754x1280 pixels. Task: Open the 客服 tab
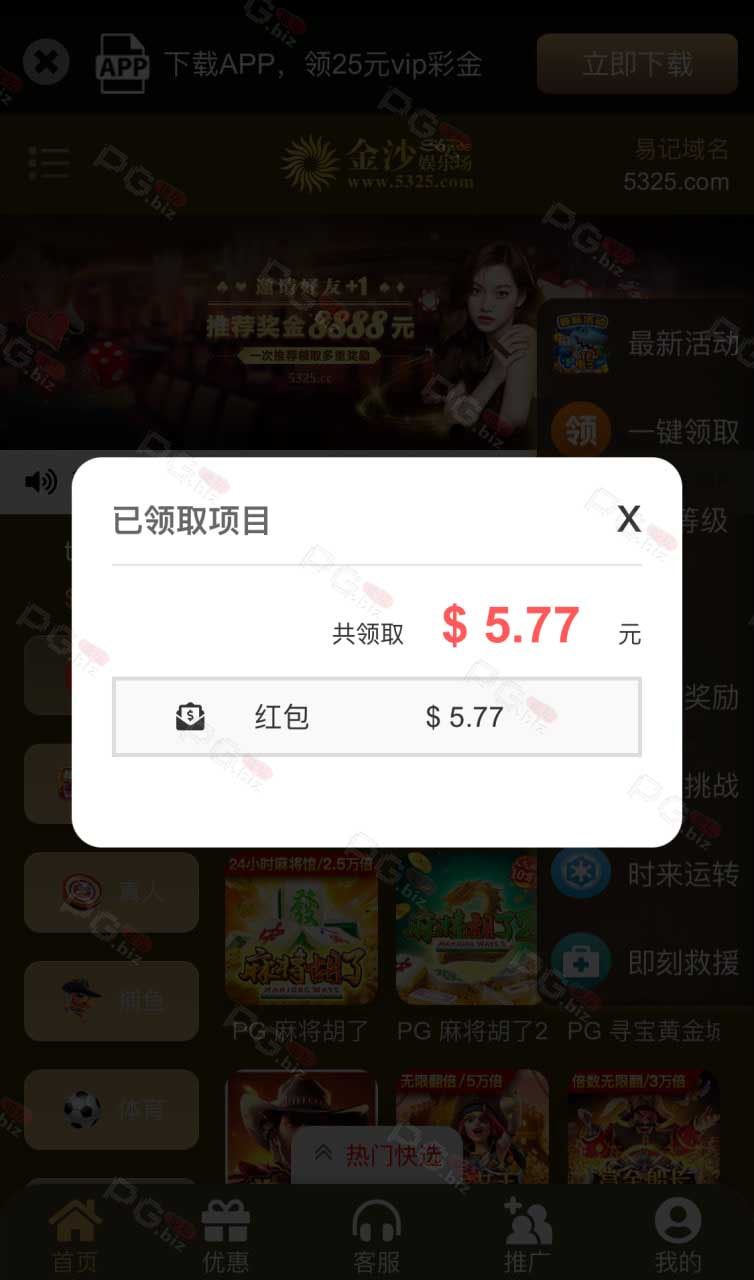tap(377, 1235)
